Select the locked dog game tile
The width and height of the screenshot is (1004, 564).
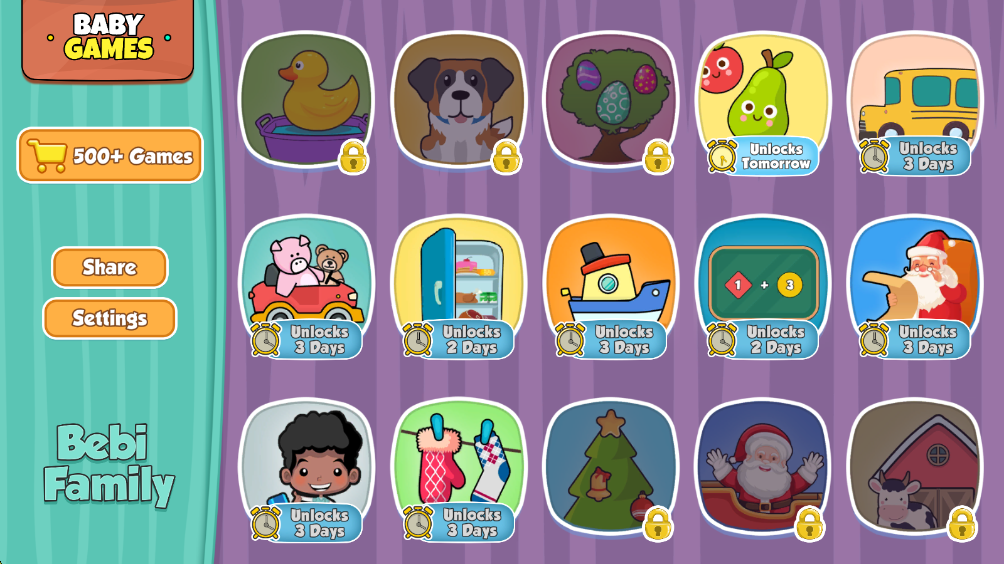[x=458, y=100]
